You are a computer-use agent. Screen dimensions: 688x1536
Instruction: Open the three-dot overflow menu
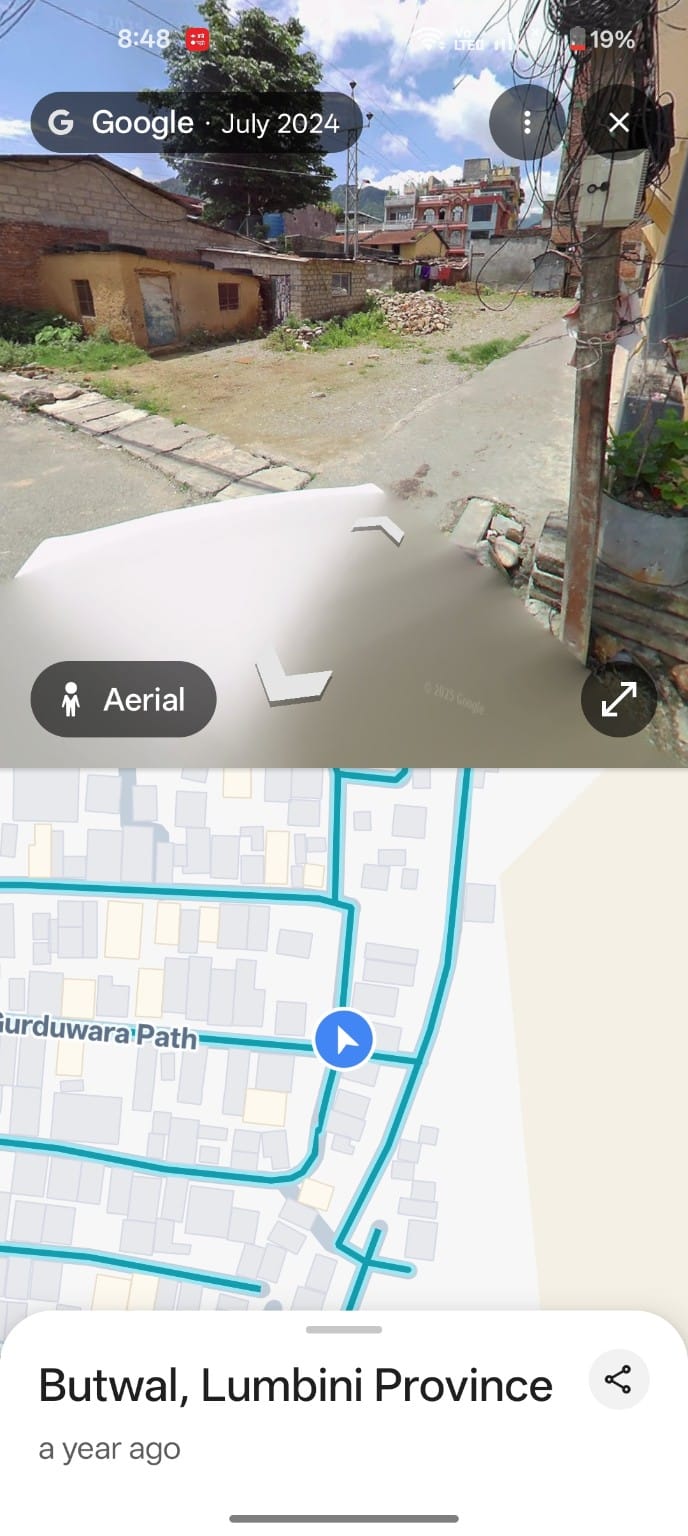click(x=527, y=123)
